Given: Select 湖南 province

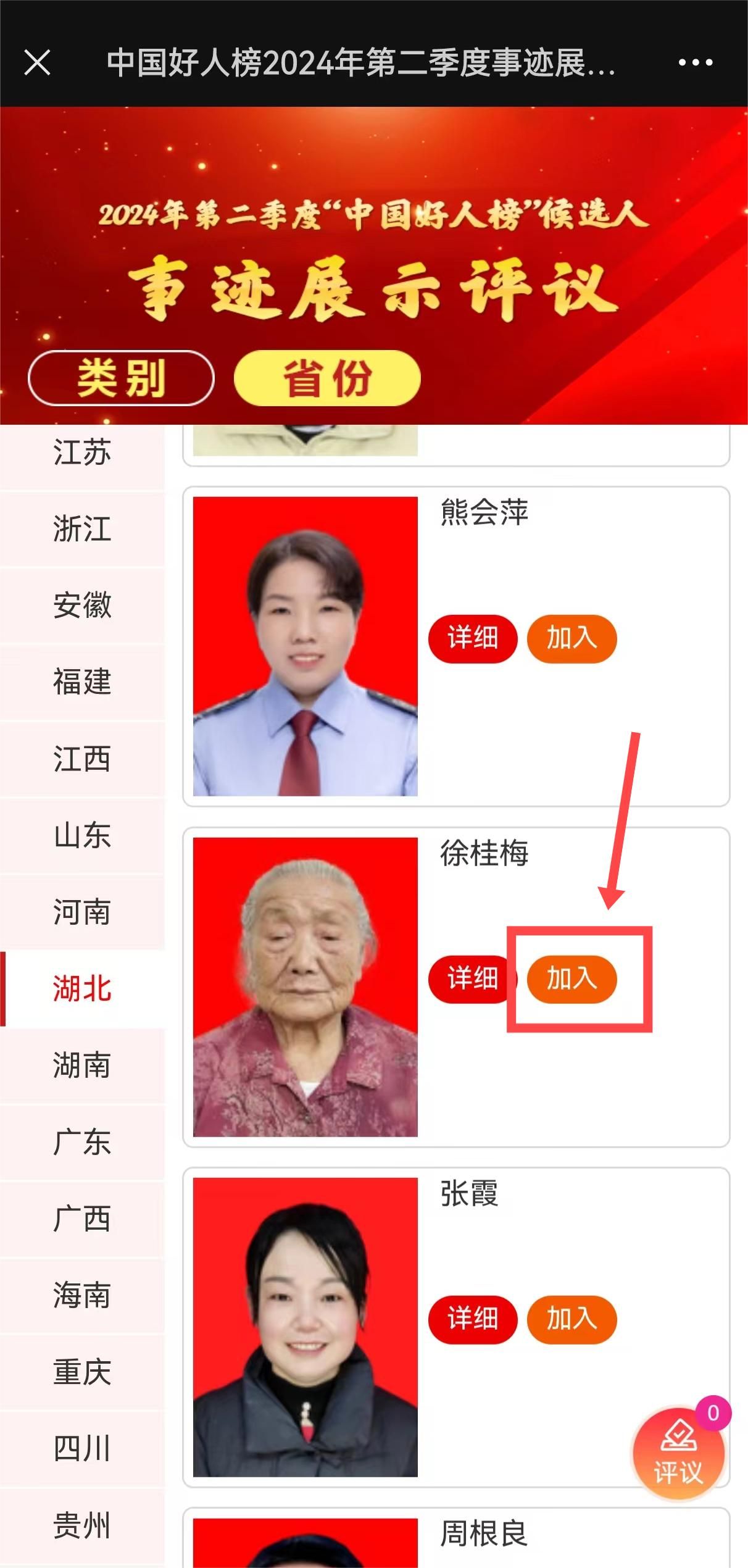Looking at the screenshot, I should (82, 1065).
